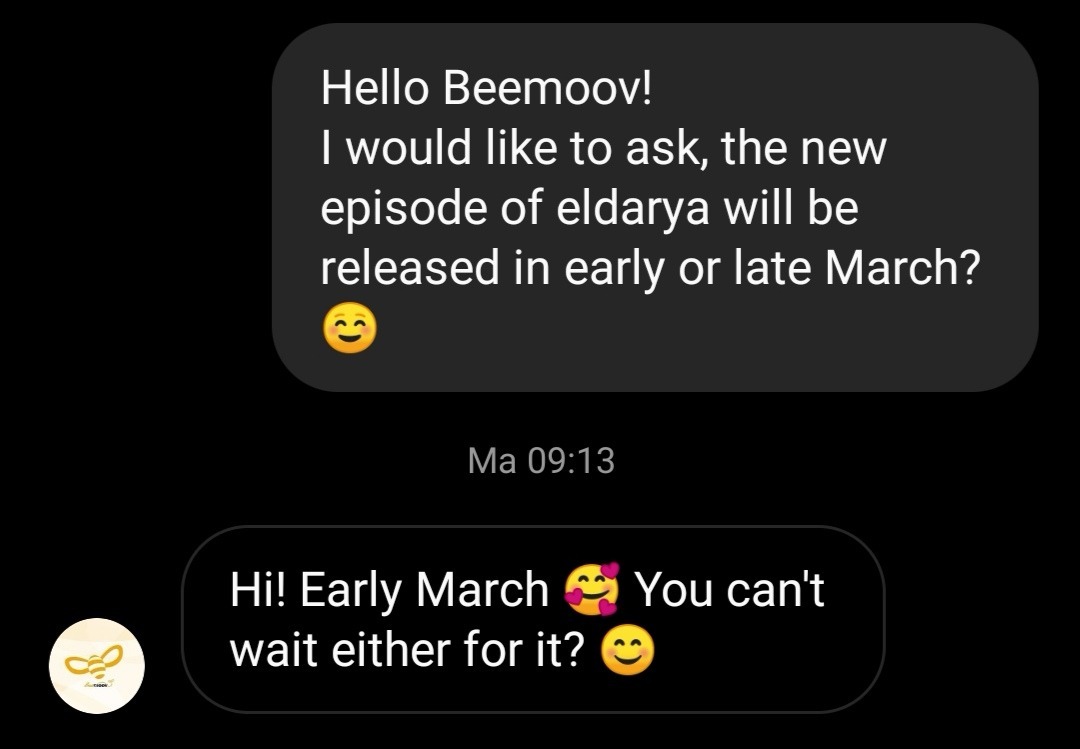Open Beemoov's profile via the bee avatar
Screen dimensions: 1080x749
tap(97, 665)
